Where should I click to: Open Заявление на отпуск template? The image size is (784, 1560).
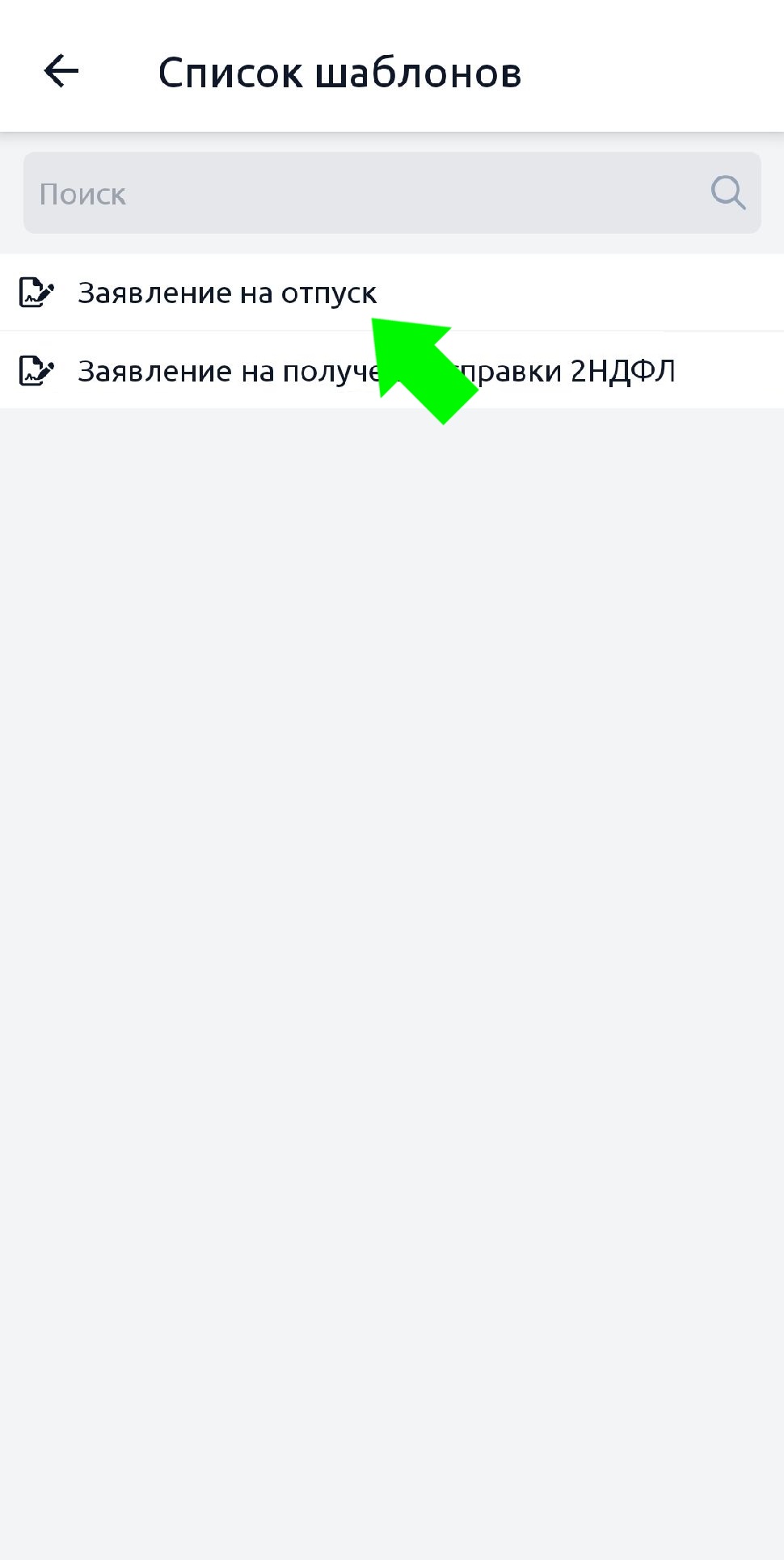[226, 293]
